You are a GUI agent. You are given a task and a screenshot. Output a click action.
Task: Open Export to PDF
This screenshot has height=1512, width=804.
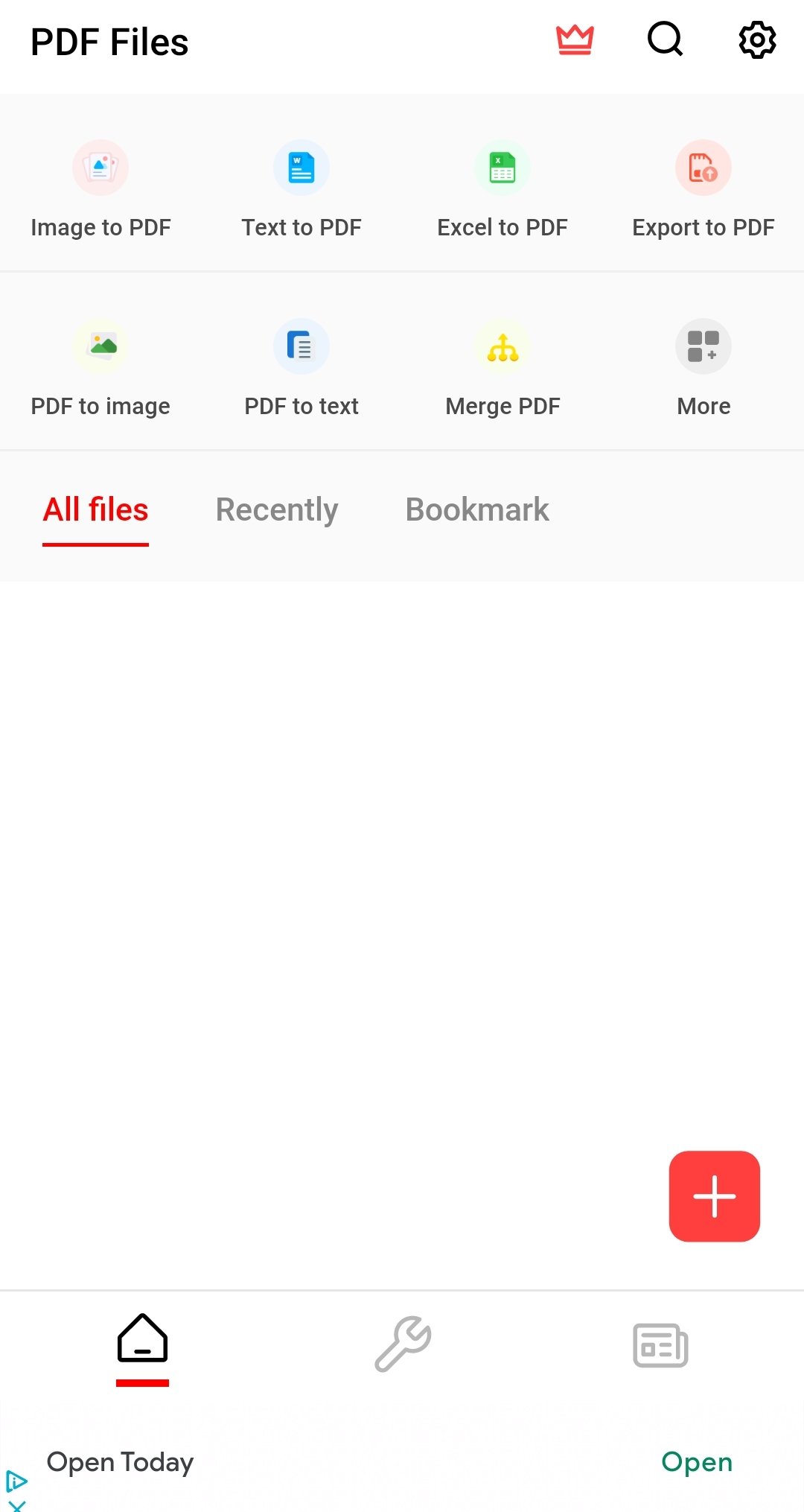tap(703, 190)
